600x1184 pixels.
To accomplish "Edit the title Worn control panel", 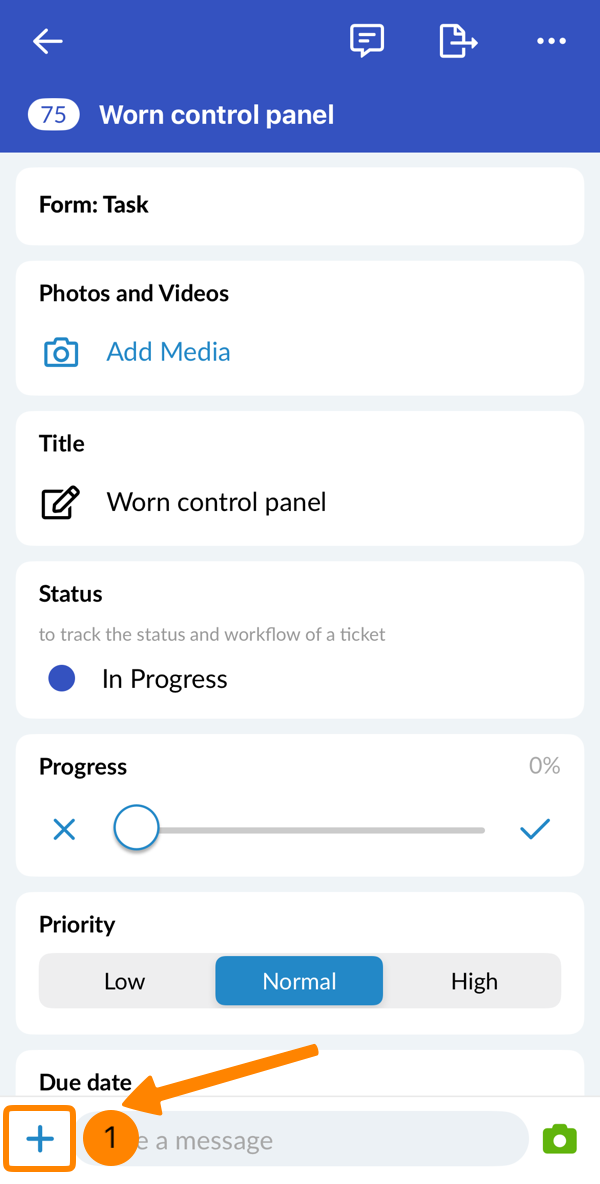I will (216, 502).
